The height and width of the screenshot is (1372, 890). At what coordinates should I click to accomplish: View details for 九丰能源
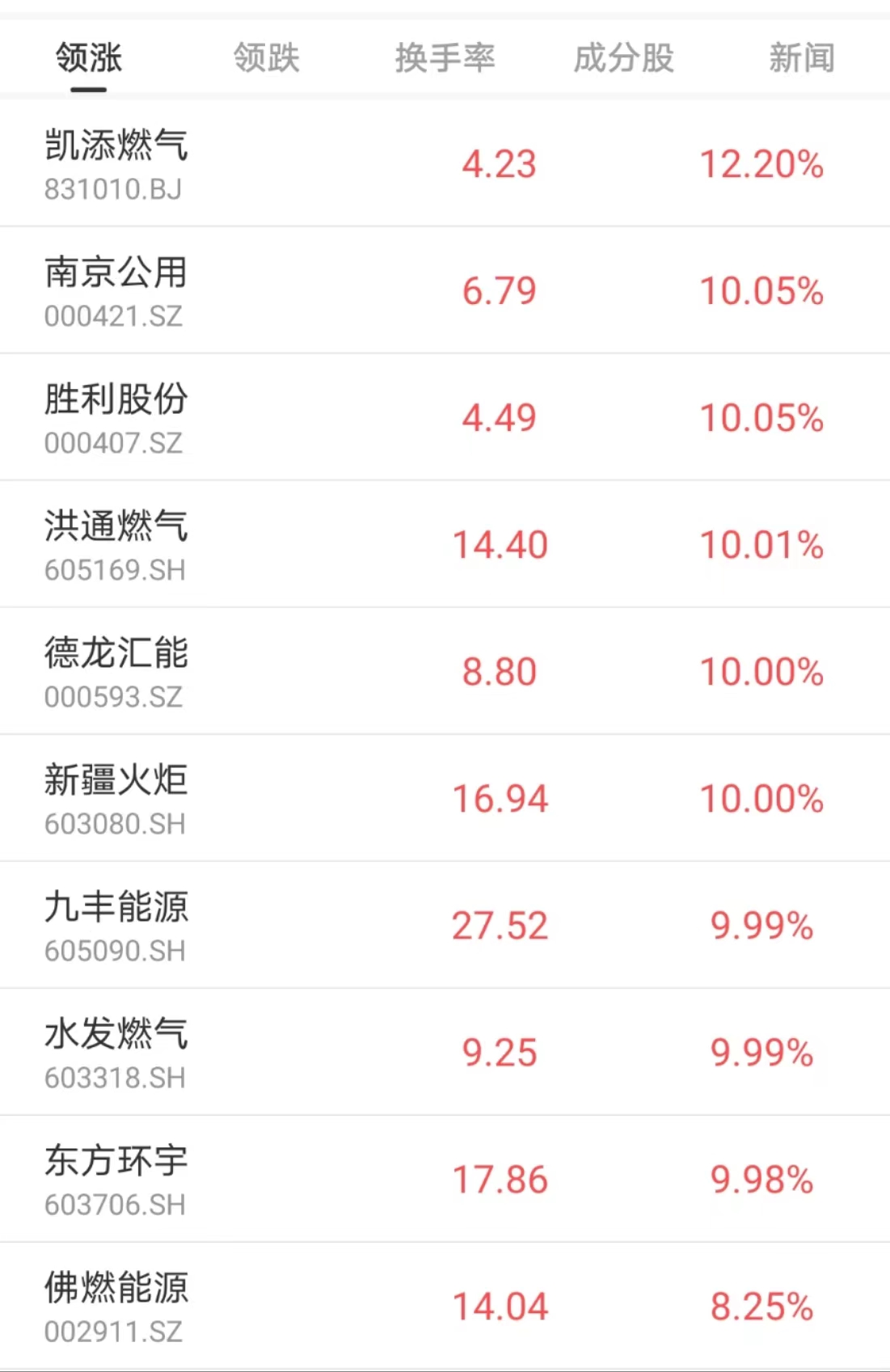click(x=116, y=926)
